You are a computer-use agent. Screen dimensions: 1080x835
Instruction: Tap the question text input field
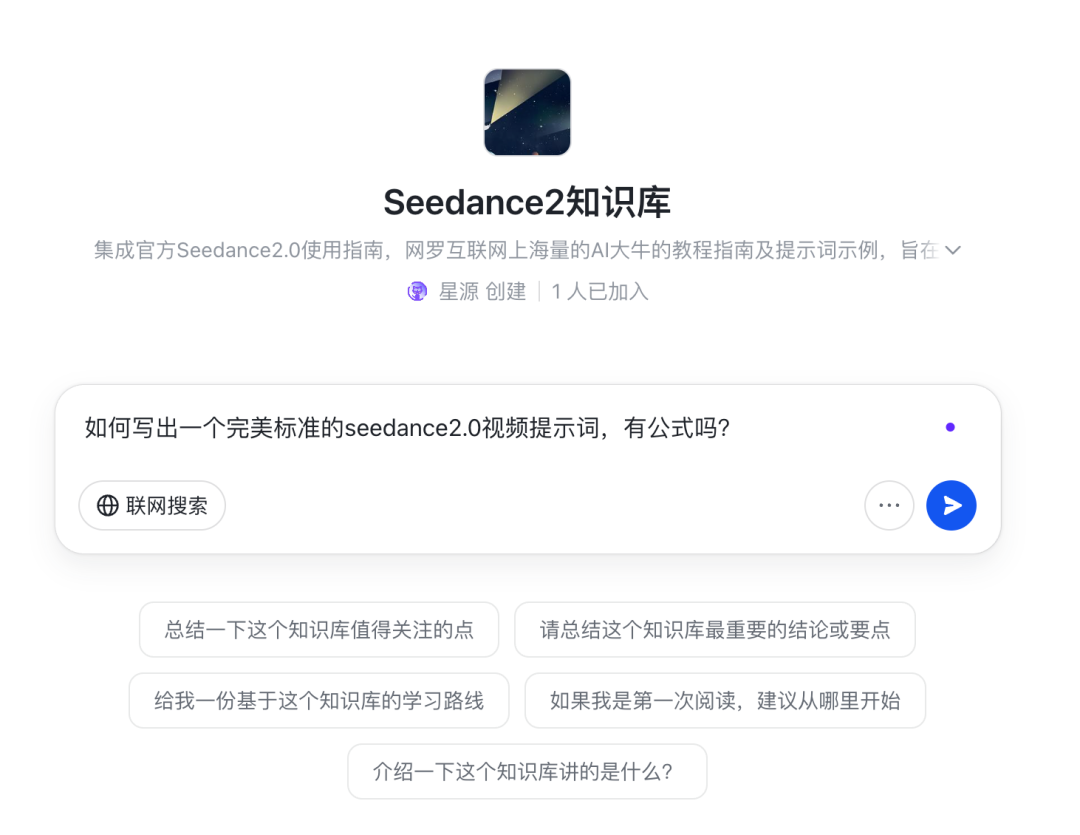point(500,429)
